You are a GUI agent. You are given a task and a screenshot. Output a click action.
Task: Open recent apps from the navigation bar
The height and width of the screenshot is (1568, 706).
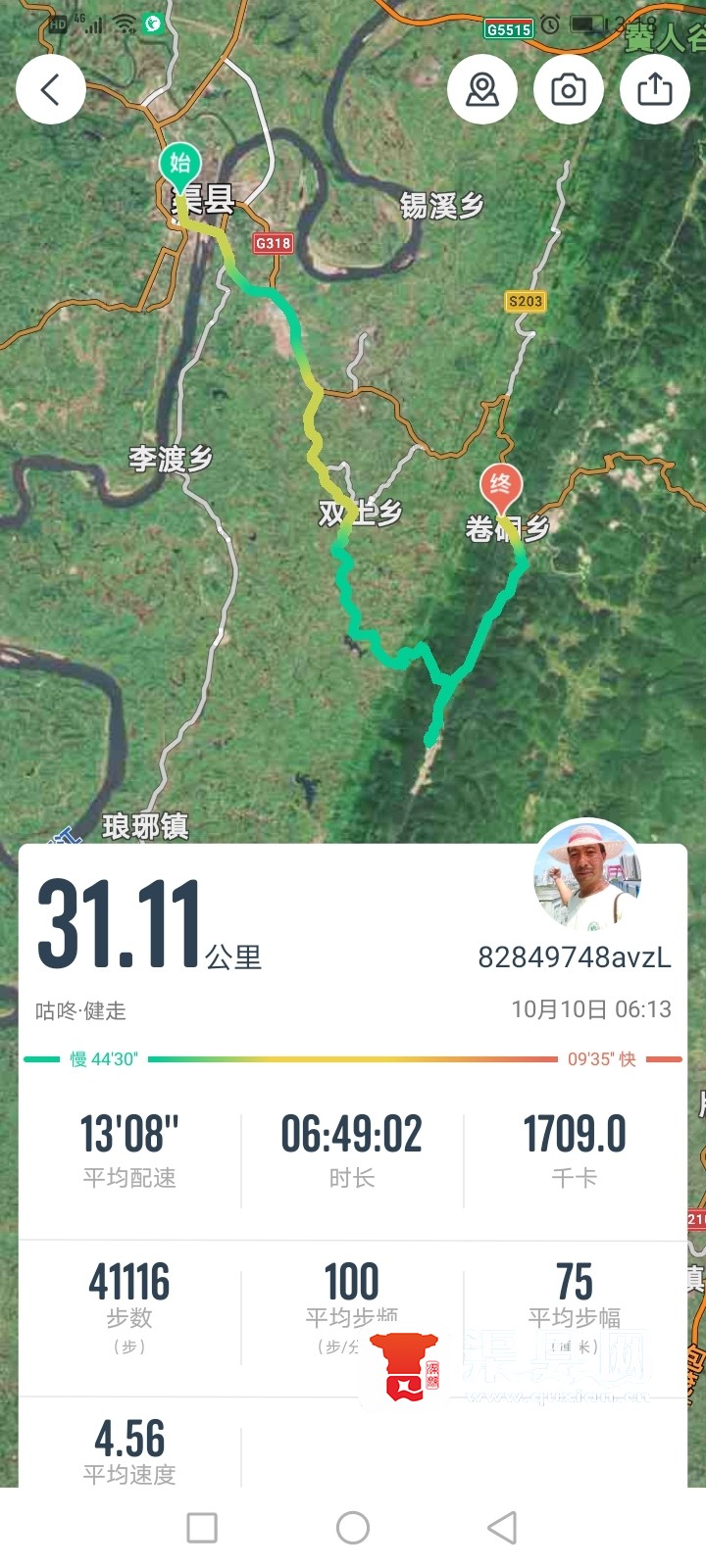[202, 1527]
